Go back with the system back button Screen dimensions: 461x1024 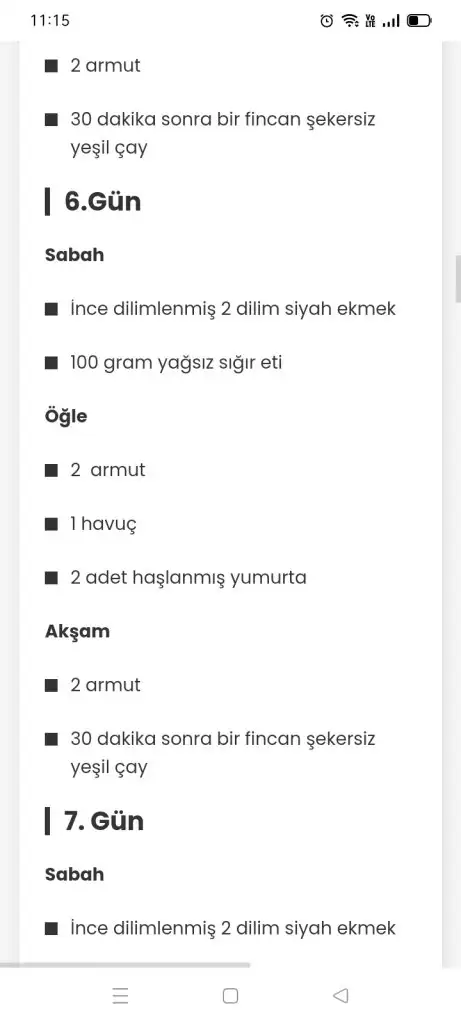[x=340, y=995]
